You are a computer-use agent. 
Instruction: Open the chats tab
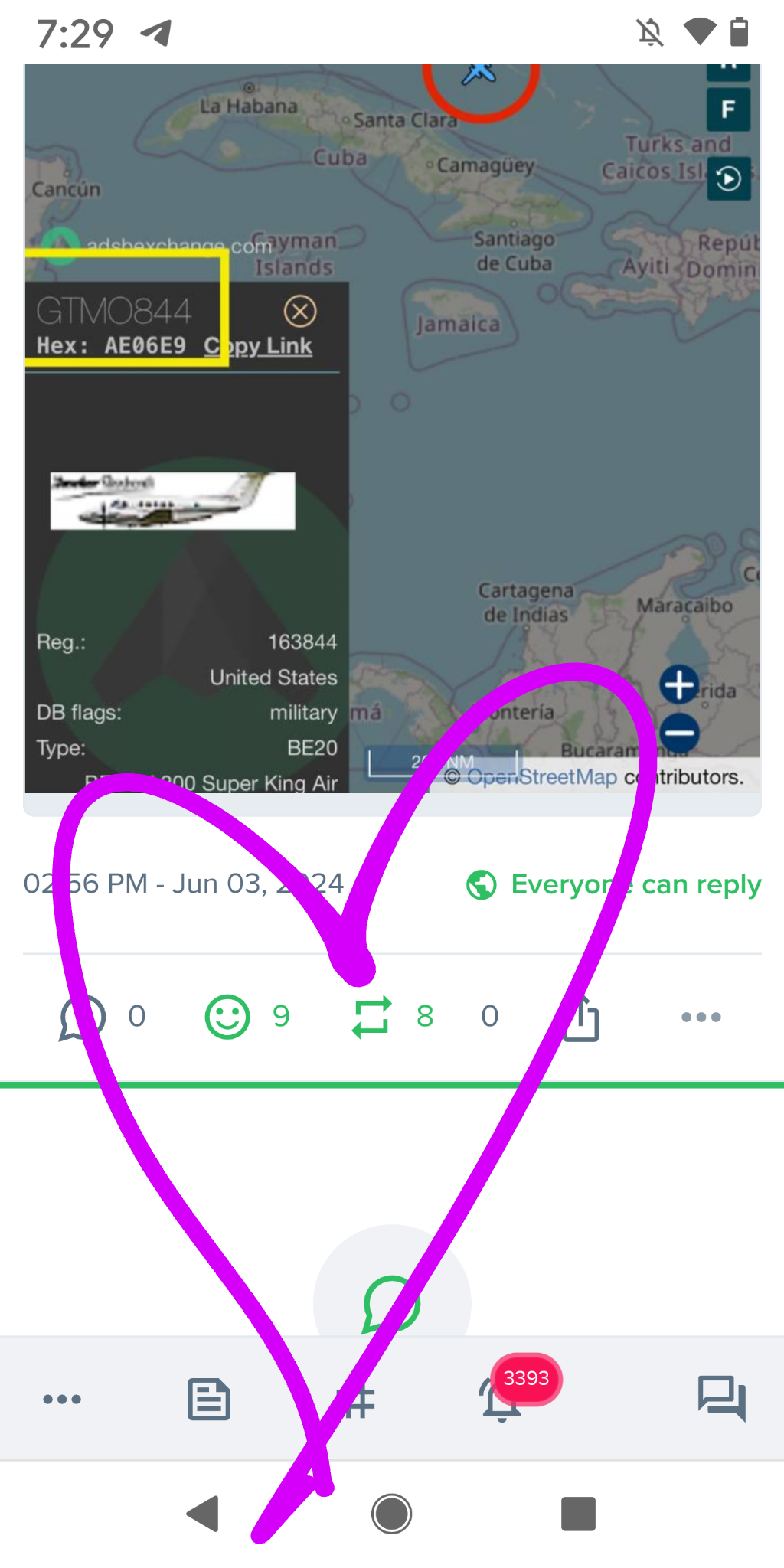click(721, 1400)
